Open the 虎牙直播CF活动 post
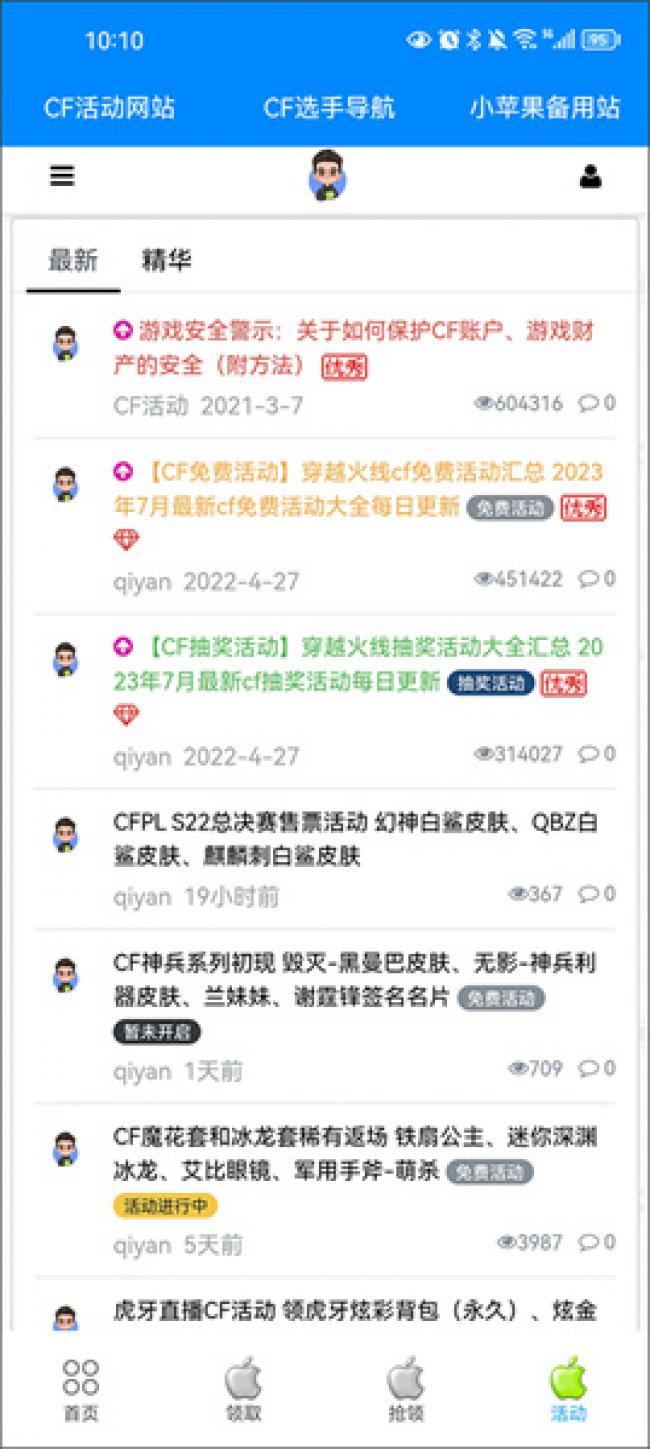Screen dimensions: 650x1449 (355, 1311)
